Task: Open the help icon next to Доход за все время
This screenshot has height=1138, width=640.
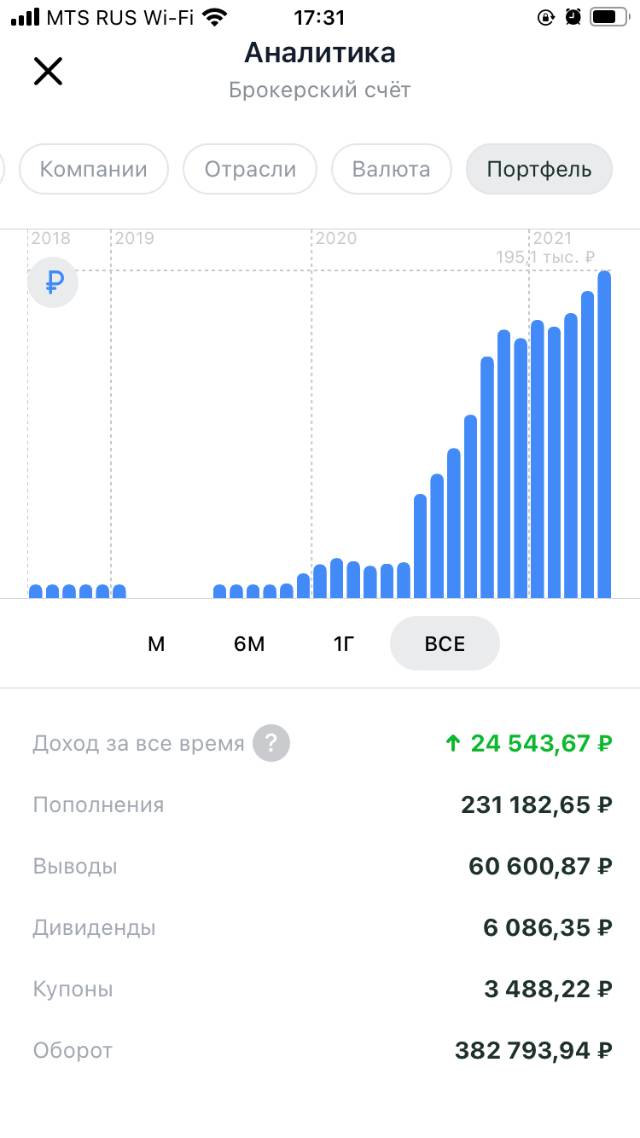Action: 271,743
